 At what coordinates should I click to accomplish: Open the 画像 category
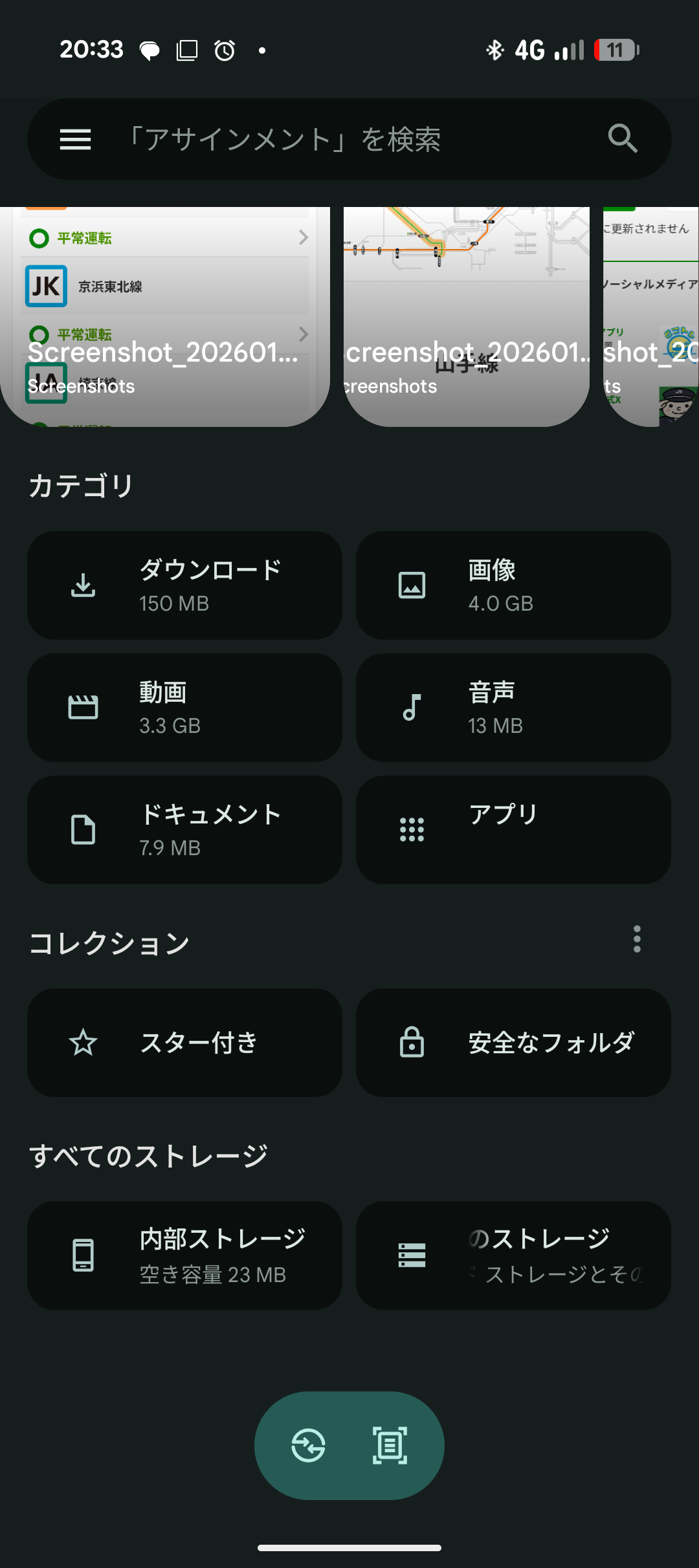tap(513, 585)
